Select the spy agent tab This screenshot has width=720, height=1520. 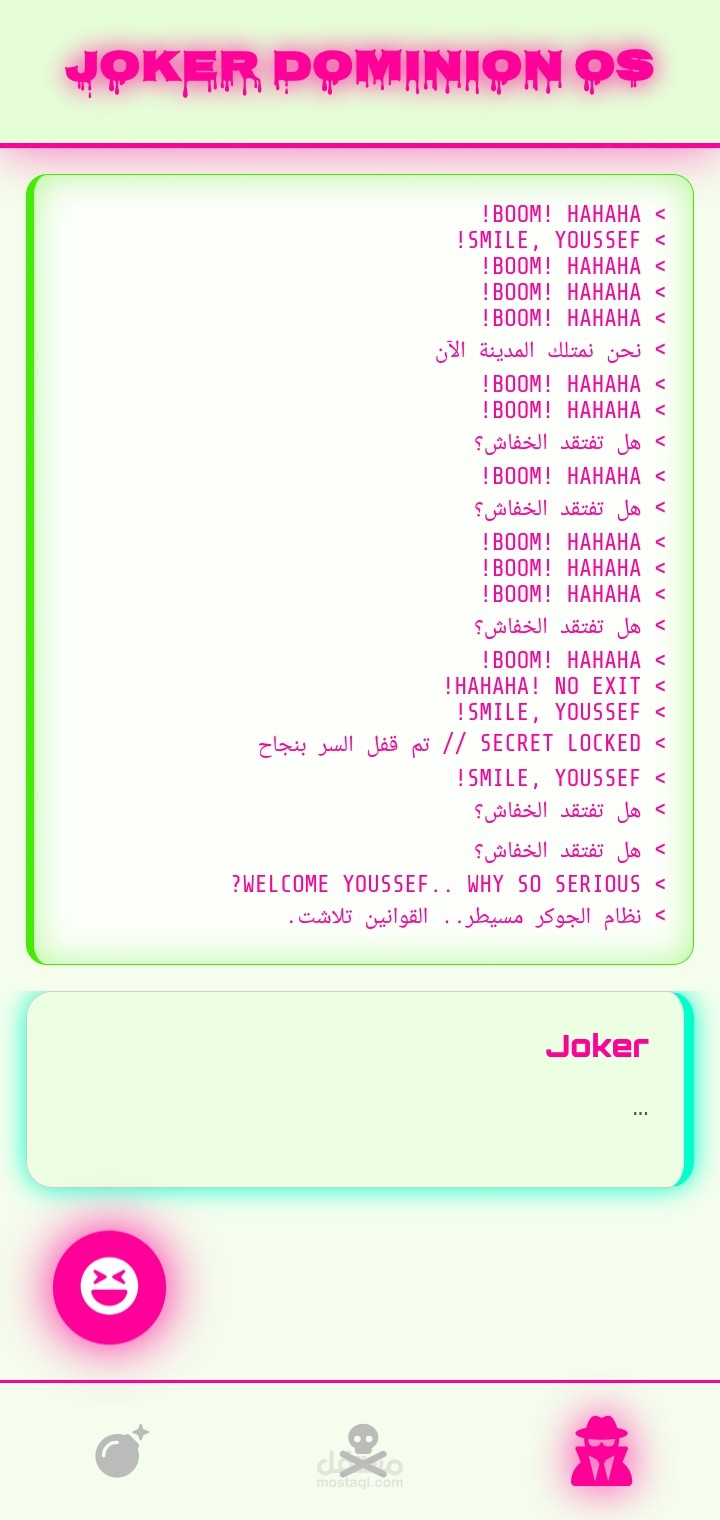click(601, 1451)
